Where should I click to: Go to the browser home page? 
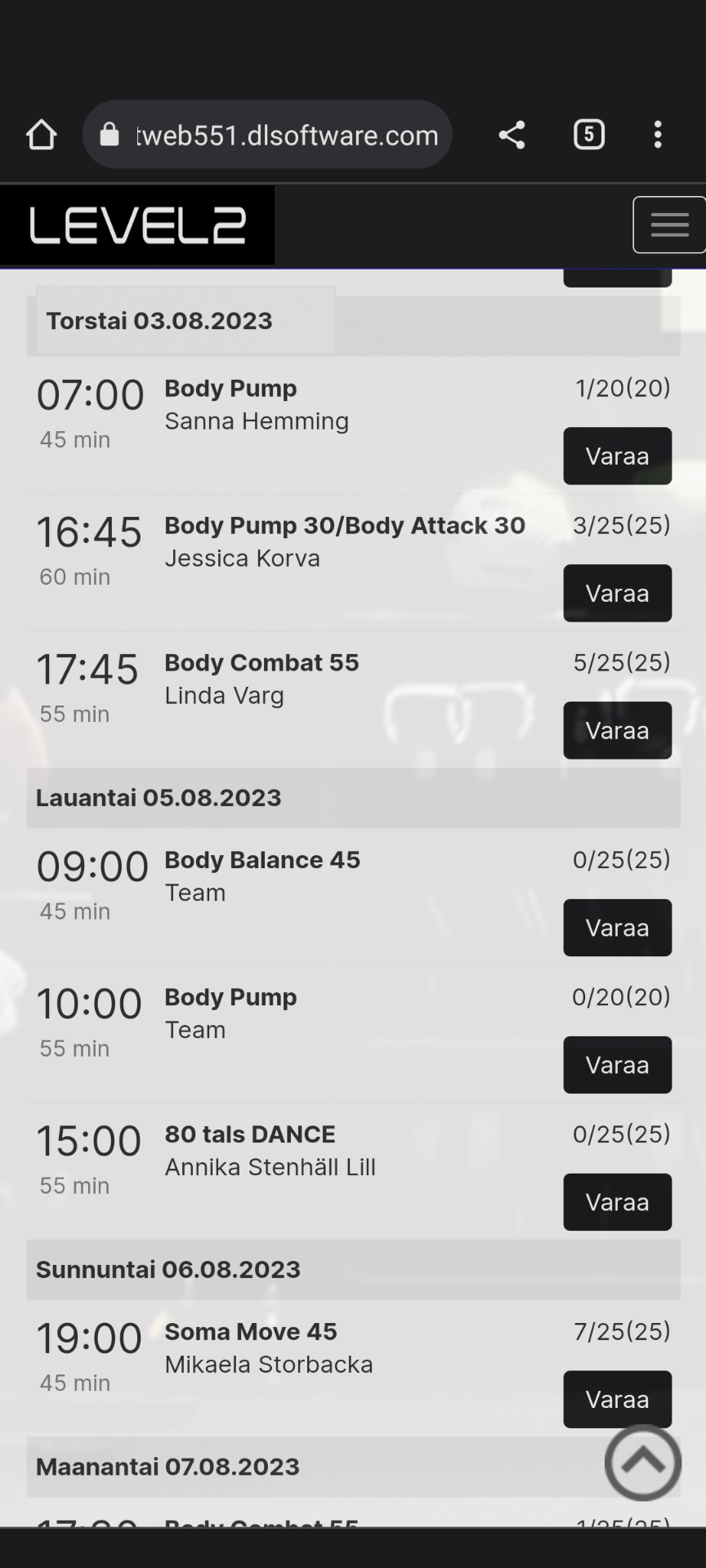(42, 135)
